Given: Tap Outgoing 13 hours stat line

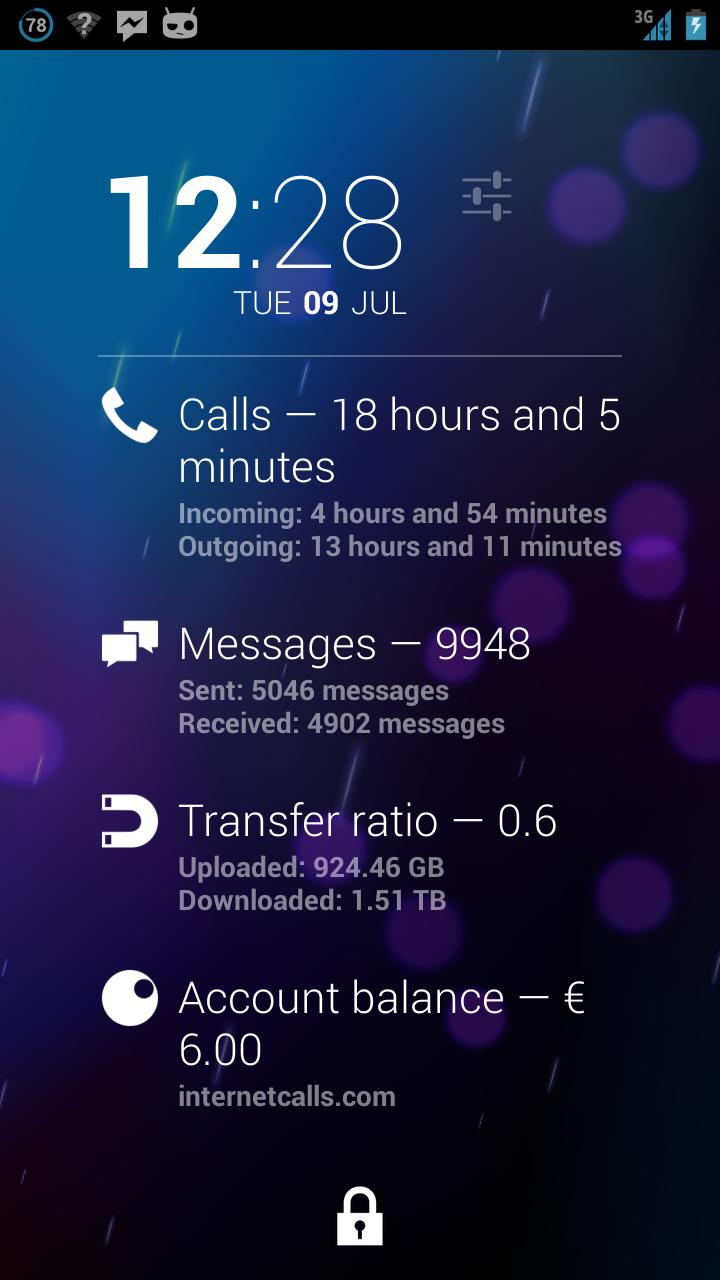Looking at the screenshot, I should click(398, 547).
